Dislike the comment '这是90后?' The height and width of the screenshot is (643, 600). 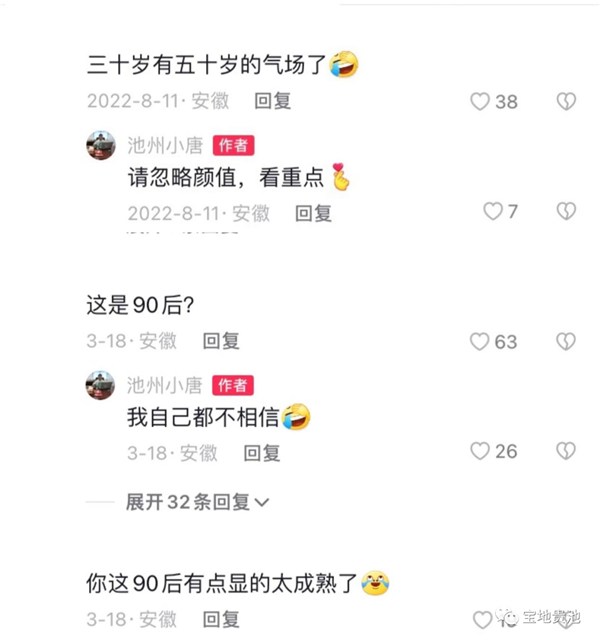[x=566, y=341]
